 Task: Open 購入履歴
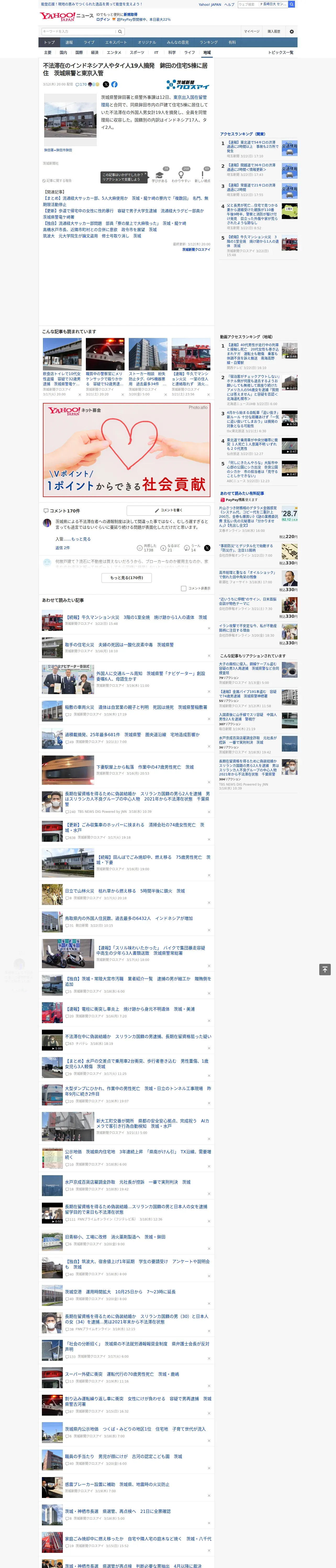tap(274, 31)
